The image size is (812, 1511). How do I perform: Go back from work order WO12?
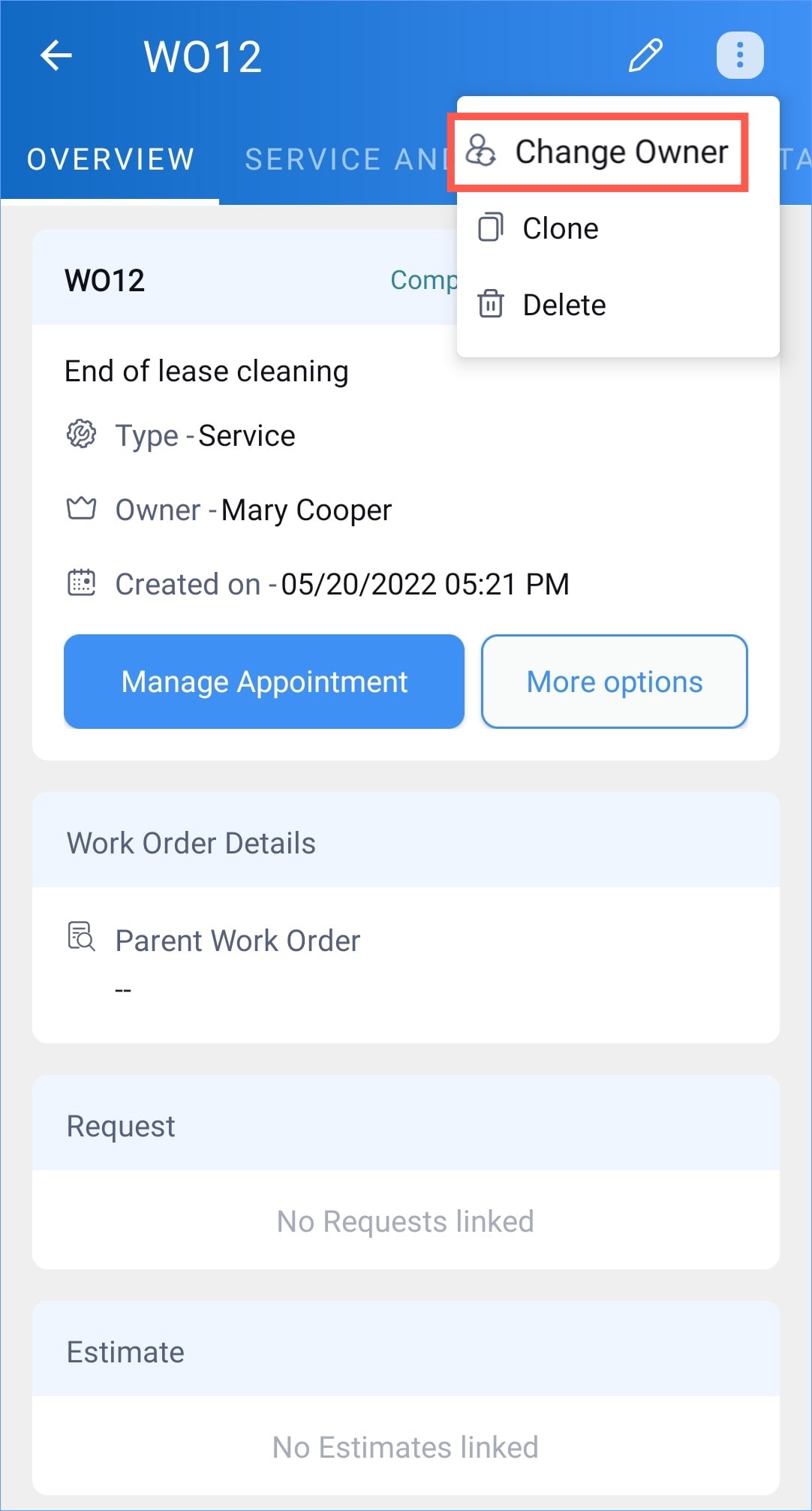pos(56,56)
